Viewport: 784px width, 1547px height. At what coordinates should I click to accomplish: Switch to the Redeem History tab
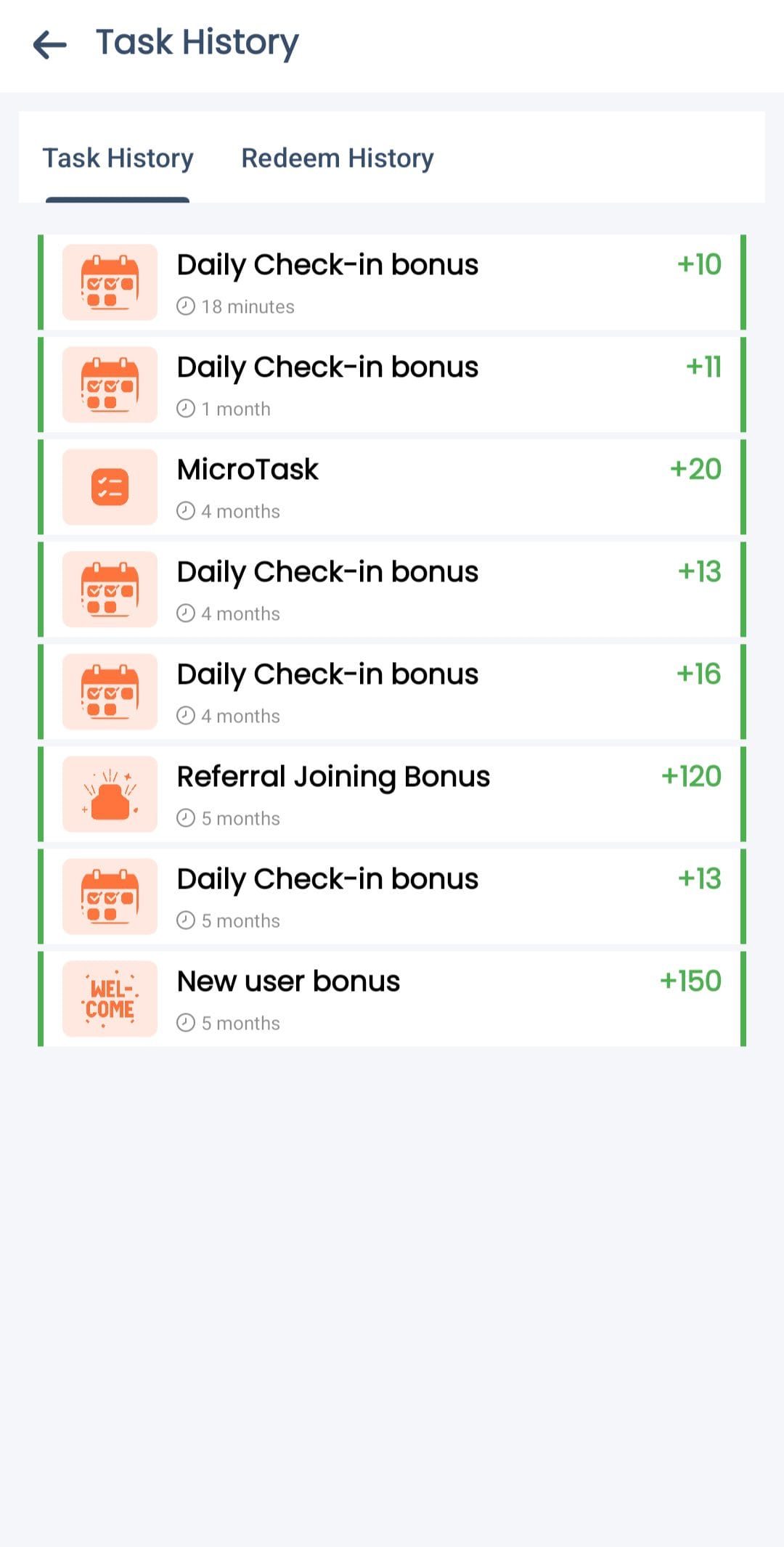point(337,158)
